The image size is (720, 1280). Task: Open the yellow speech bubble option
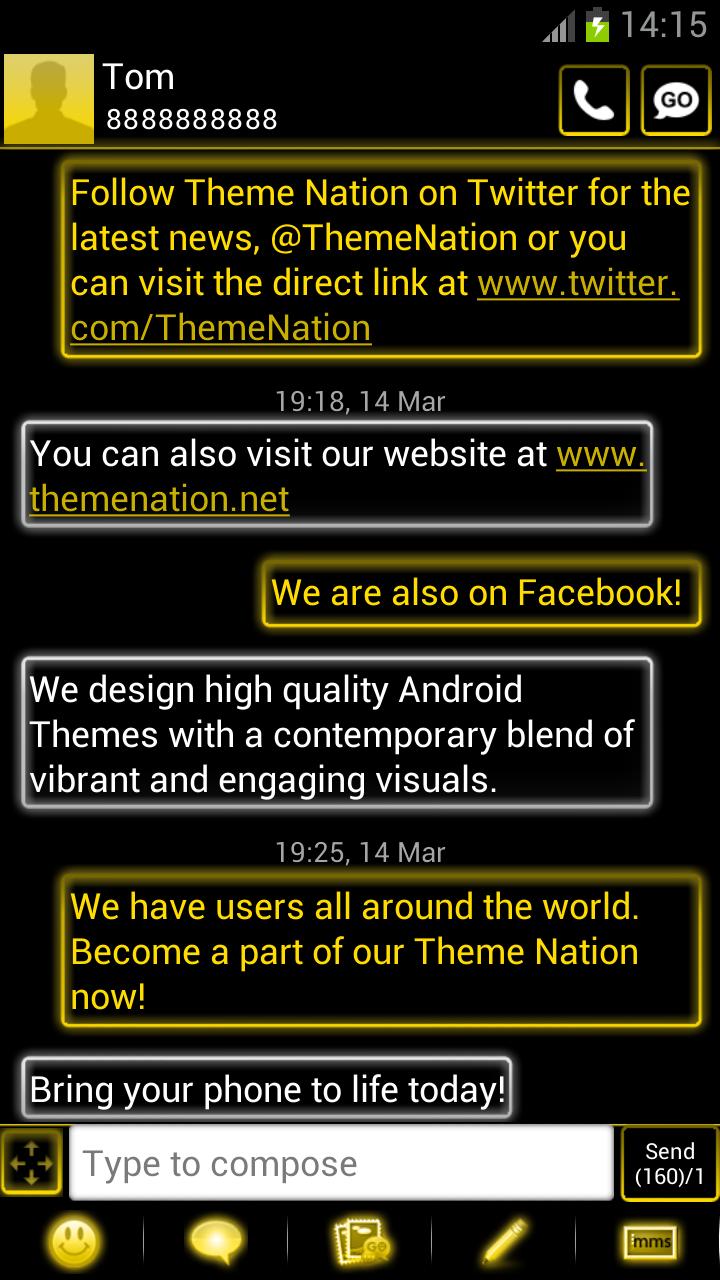pos(216,1242)
